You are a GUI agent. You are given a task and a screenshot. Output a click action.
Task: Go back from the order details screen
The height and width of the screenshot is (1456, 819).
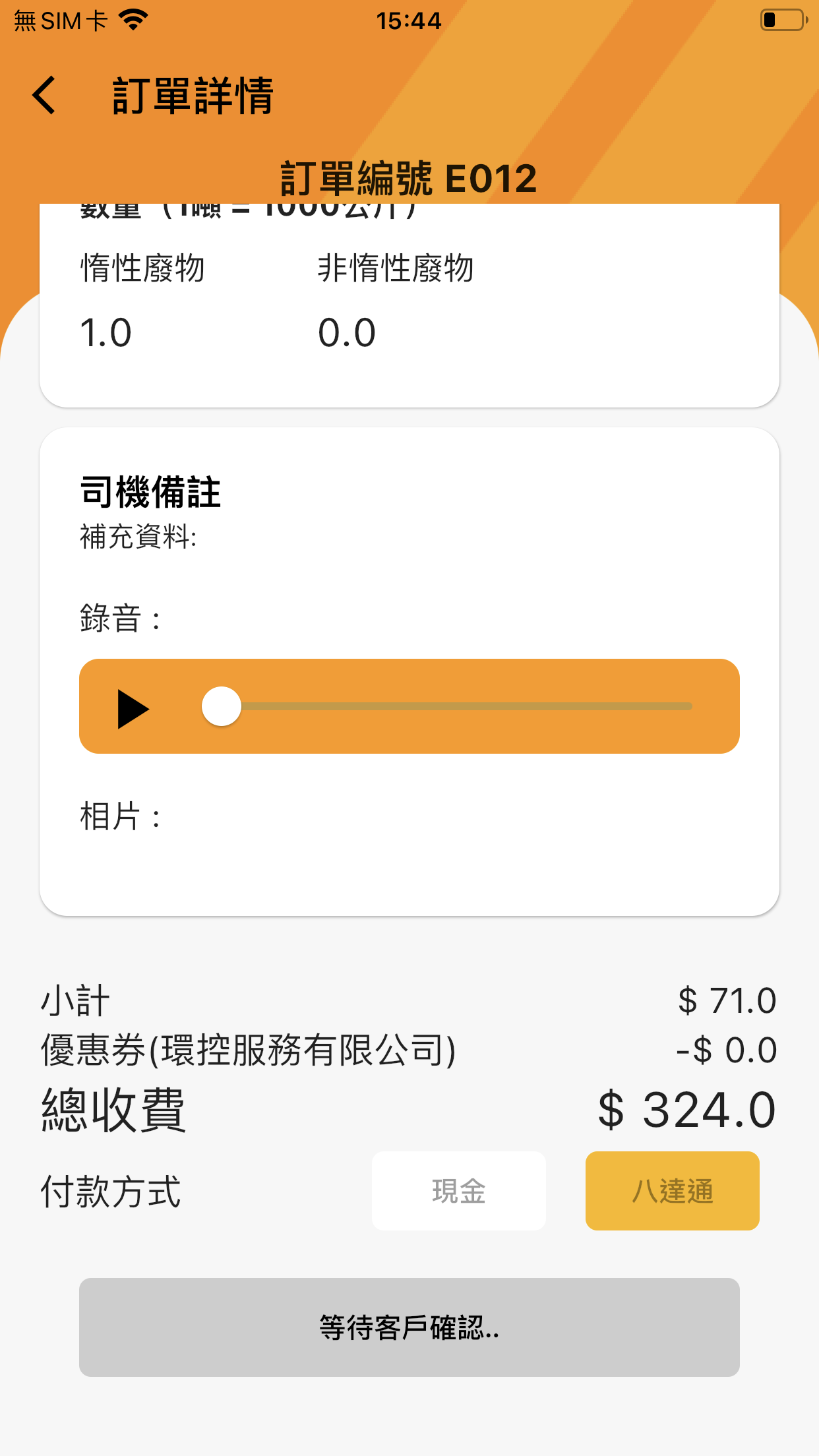click(x=44, y=95)
